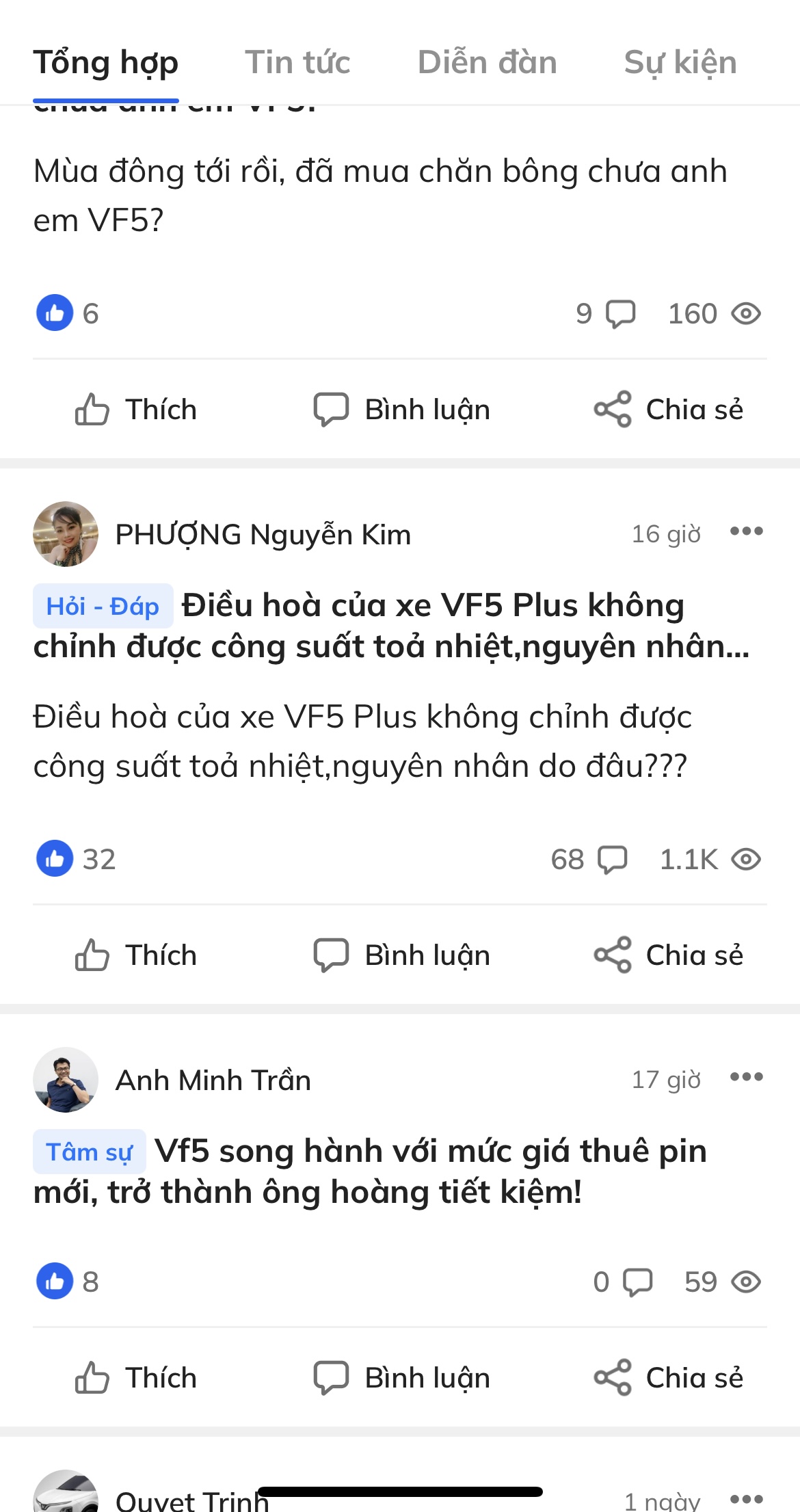This screenshot has width=800, height=1512.
Task: Open overflow menu on Anh Minh Trần's post
Action: click(x=746, y=1077)
